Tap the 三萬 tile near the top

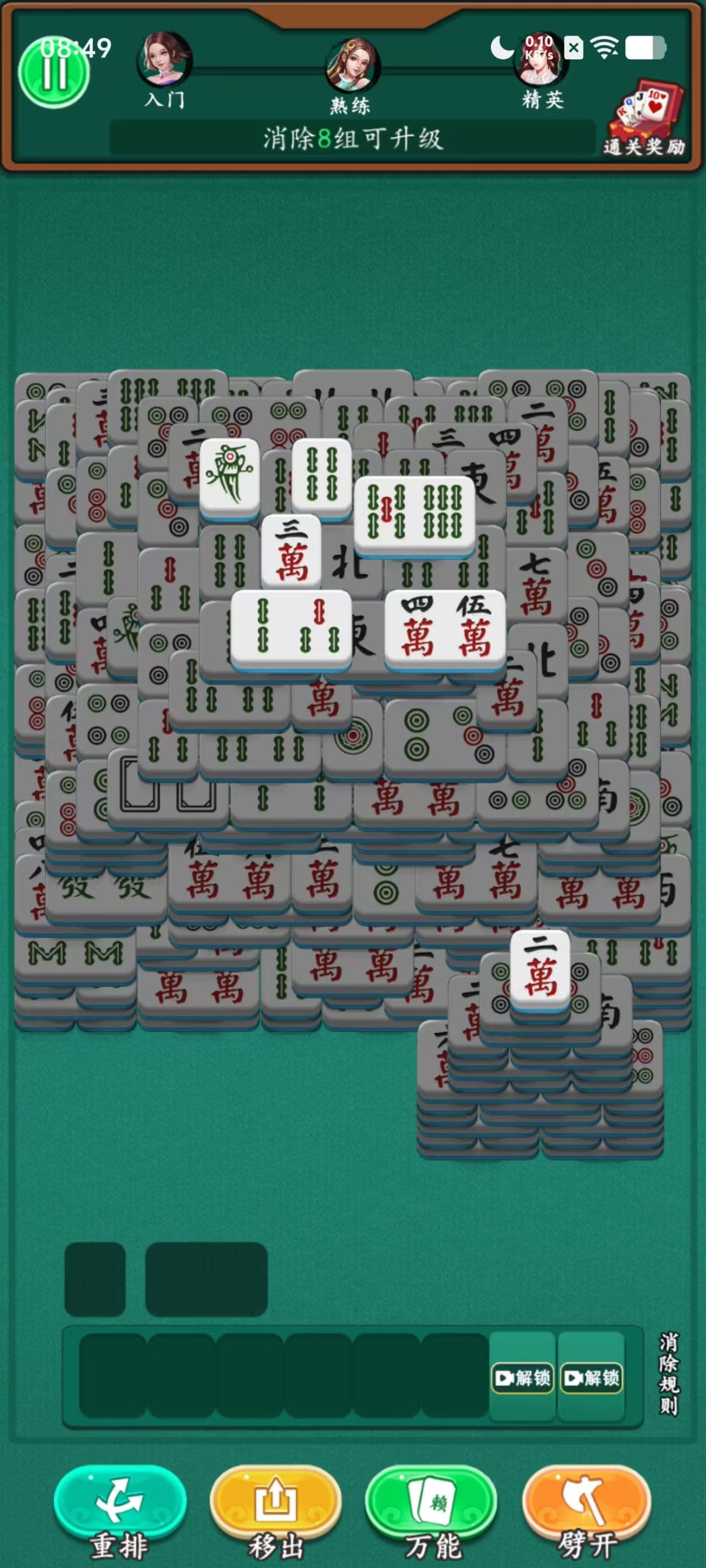[x=292, y=550]
